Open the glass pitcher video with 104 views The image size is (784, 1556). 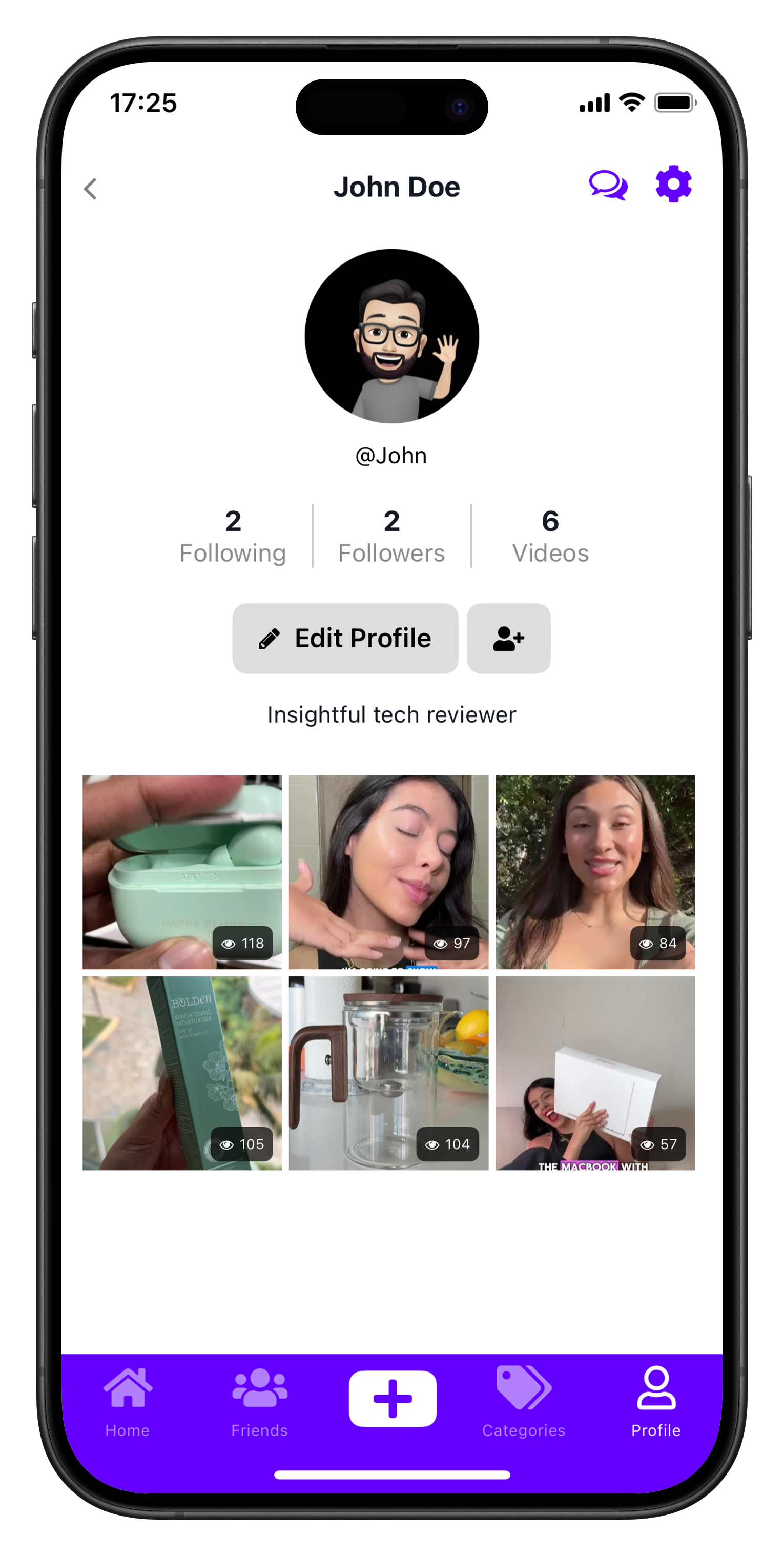click(x=388, y=1073)
